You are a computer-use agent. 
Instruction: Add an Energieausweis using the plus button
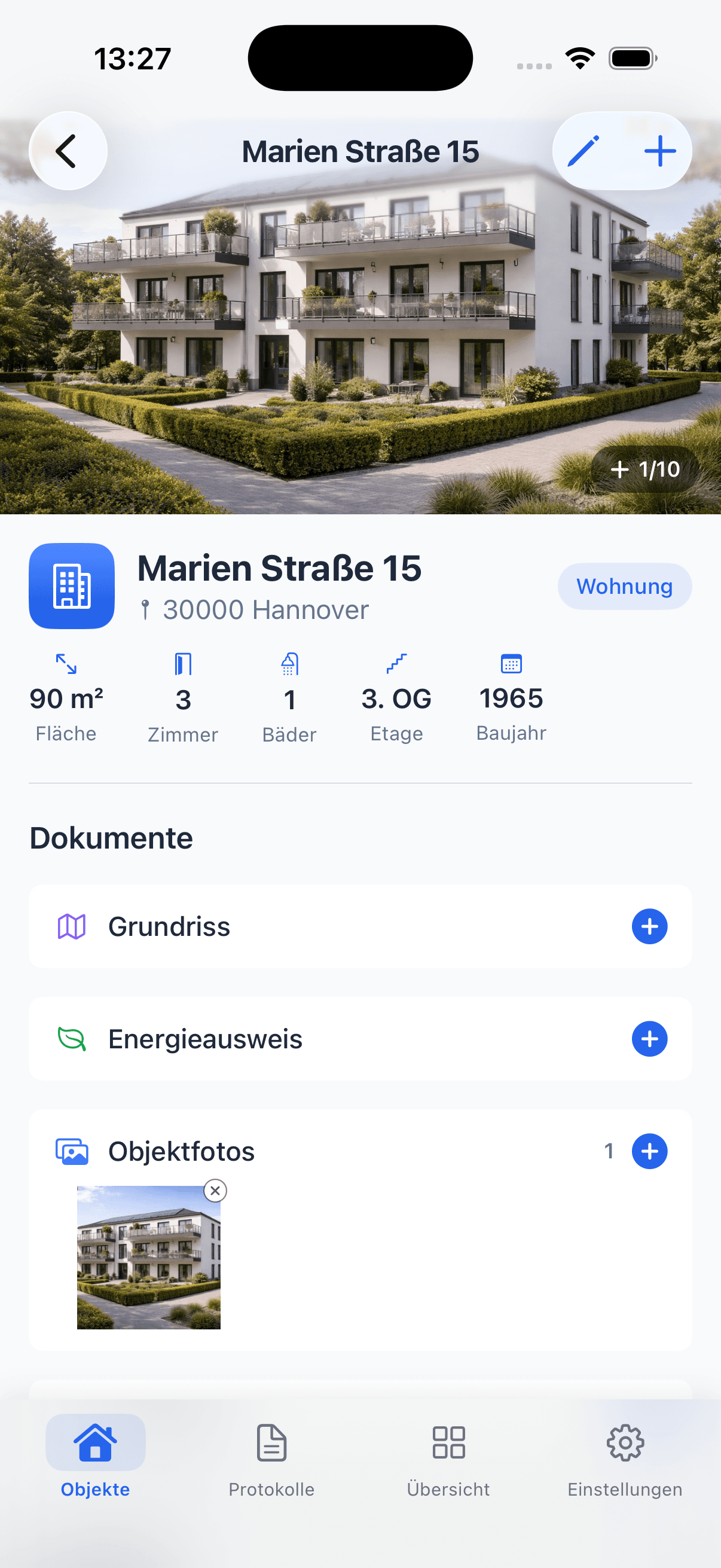[x=649, y=1038]
